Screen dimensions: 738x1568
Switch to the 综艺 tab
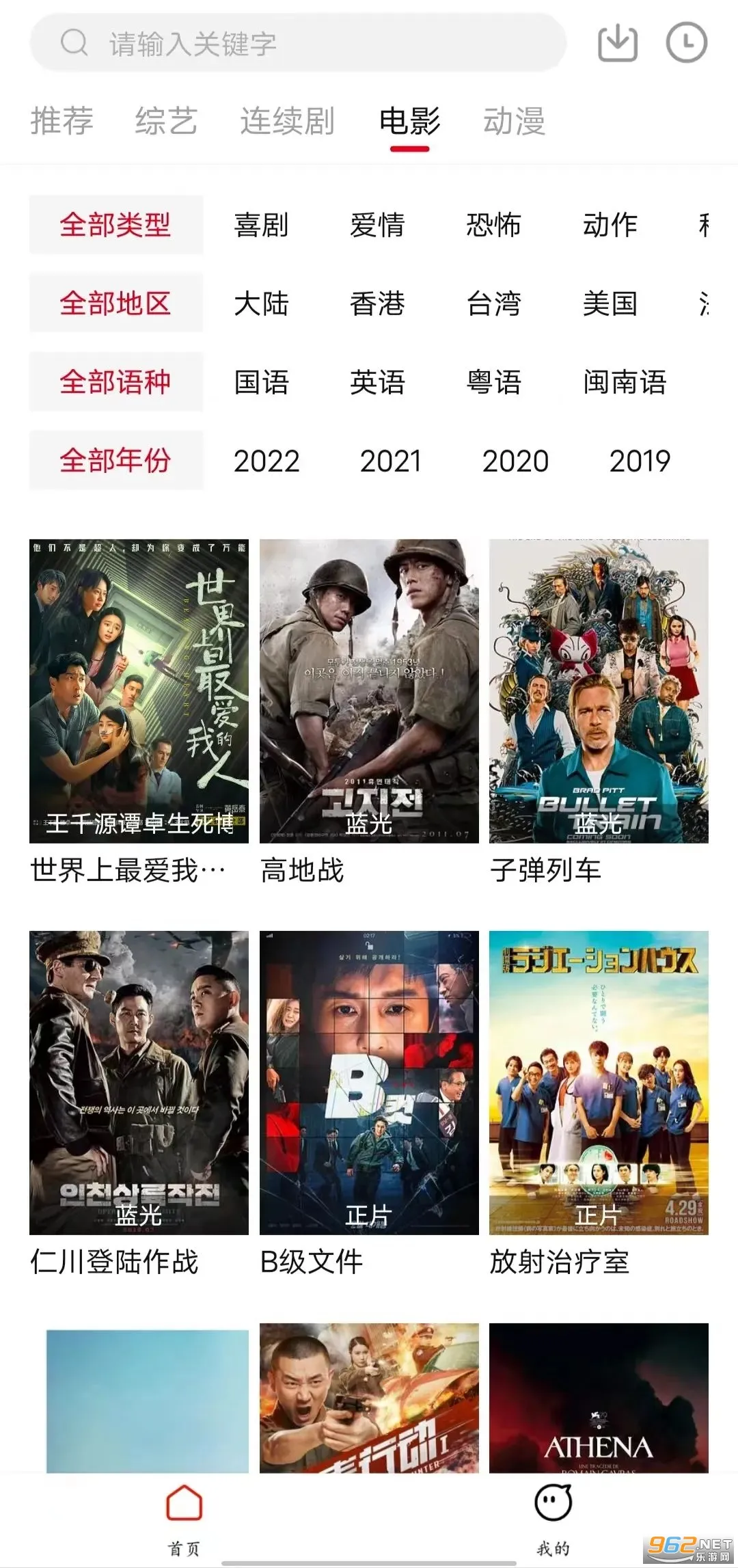click(166, 122)
